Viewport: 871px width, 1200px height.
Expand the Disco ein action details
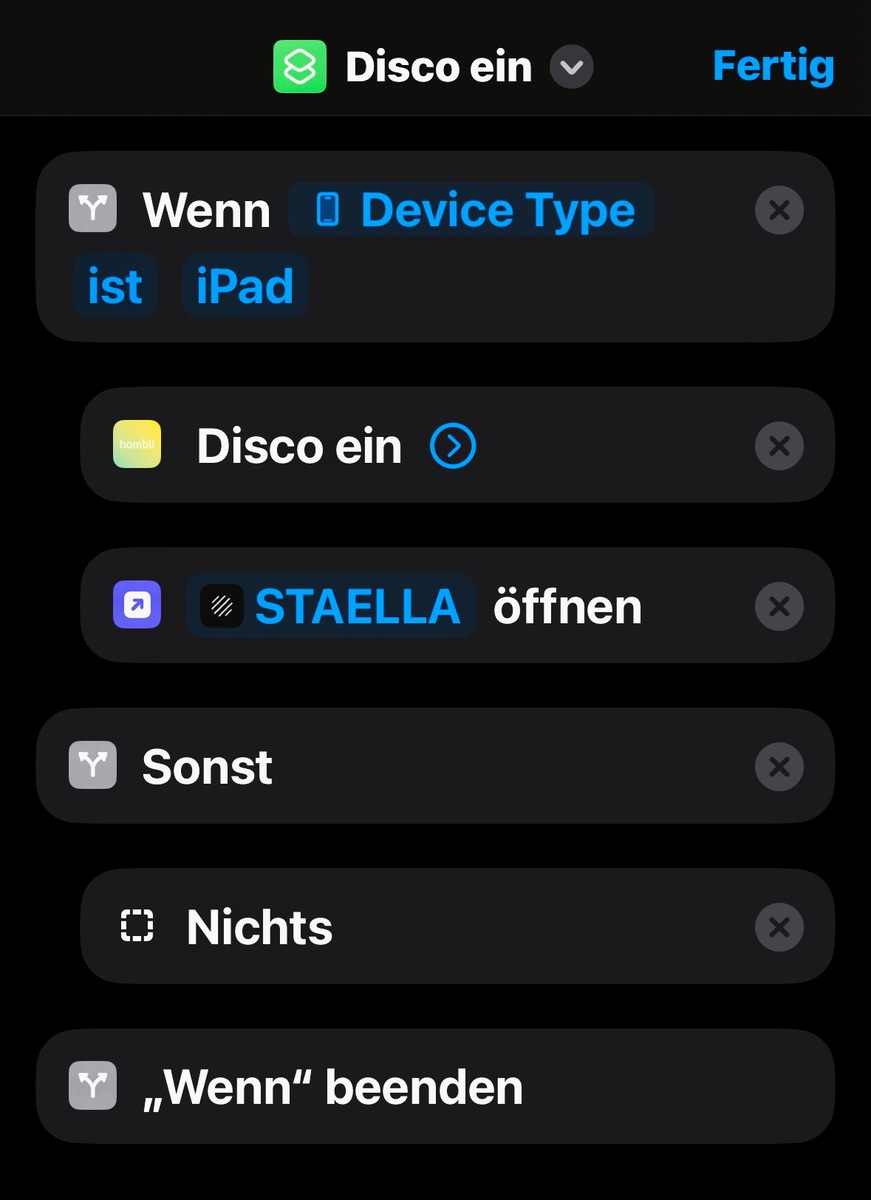point(453,446)
